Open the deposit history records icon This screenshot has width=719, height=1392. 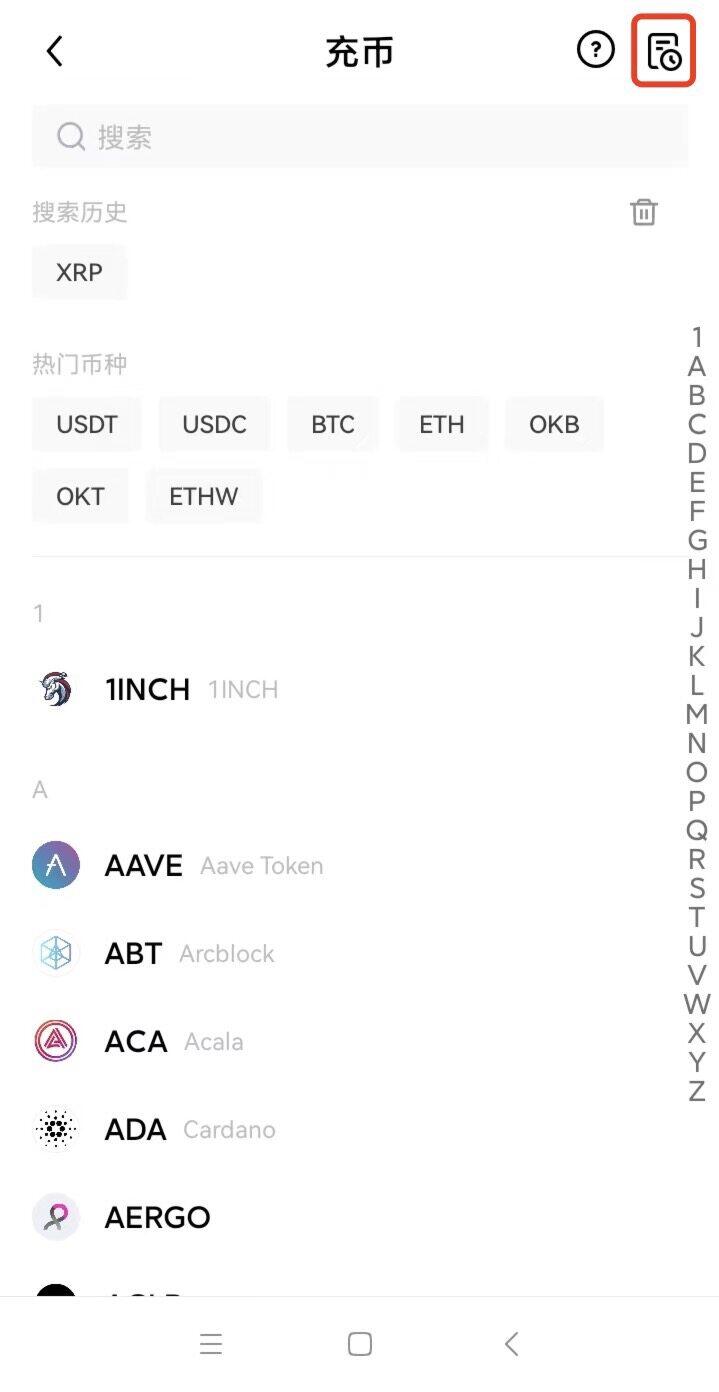(664, 51)
